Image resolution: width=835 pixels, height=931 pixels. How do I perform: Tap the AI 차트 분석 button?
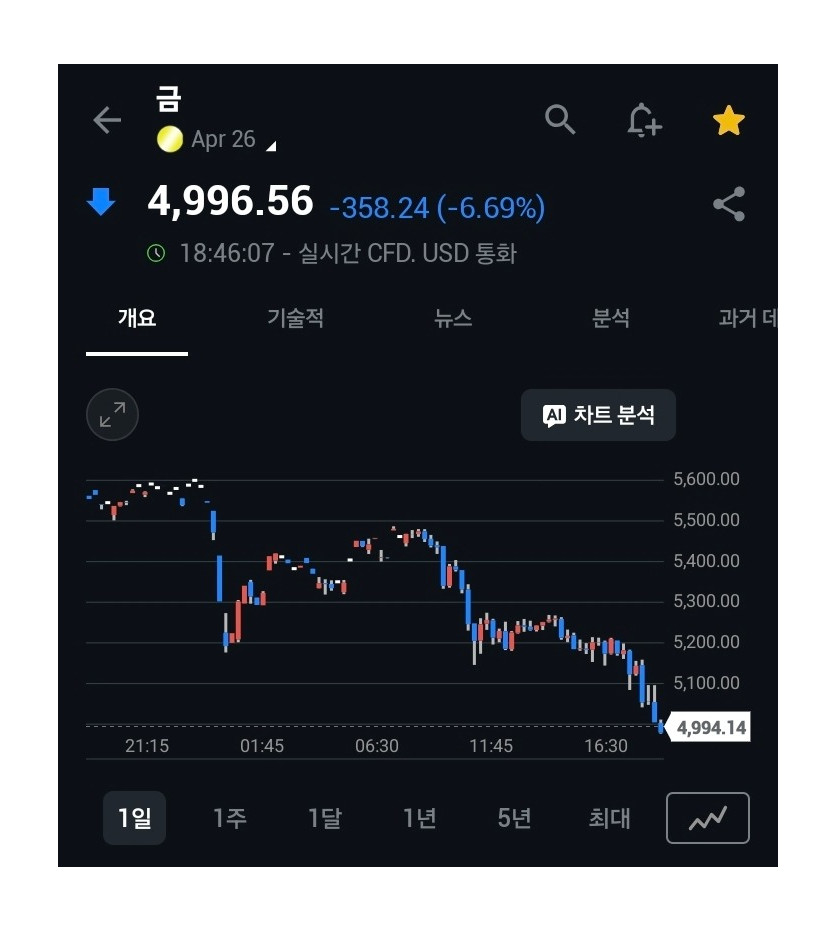coord(598,415)
